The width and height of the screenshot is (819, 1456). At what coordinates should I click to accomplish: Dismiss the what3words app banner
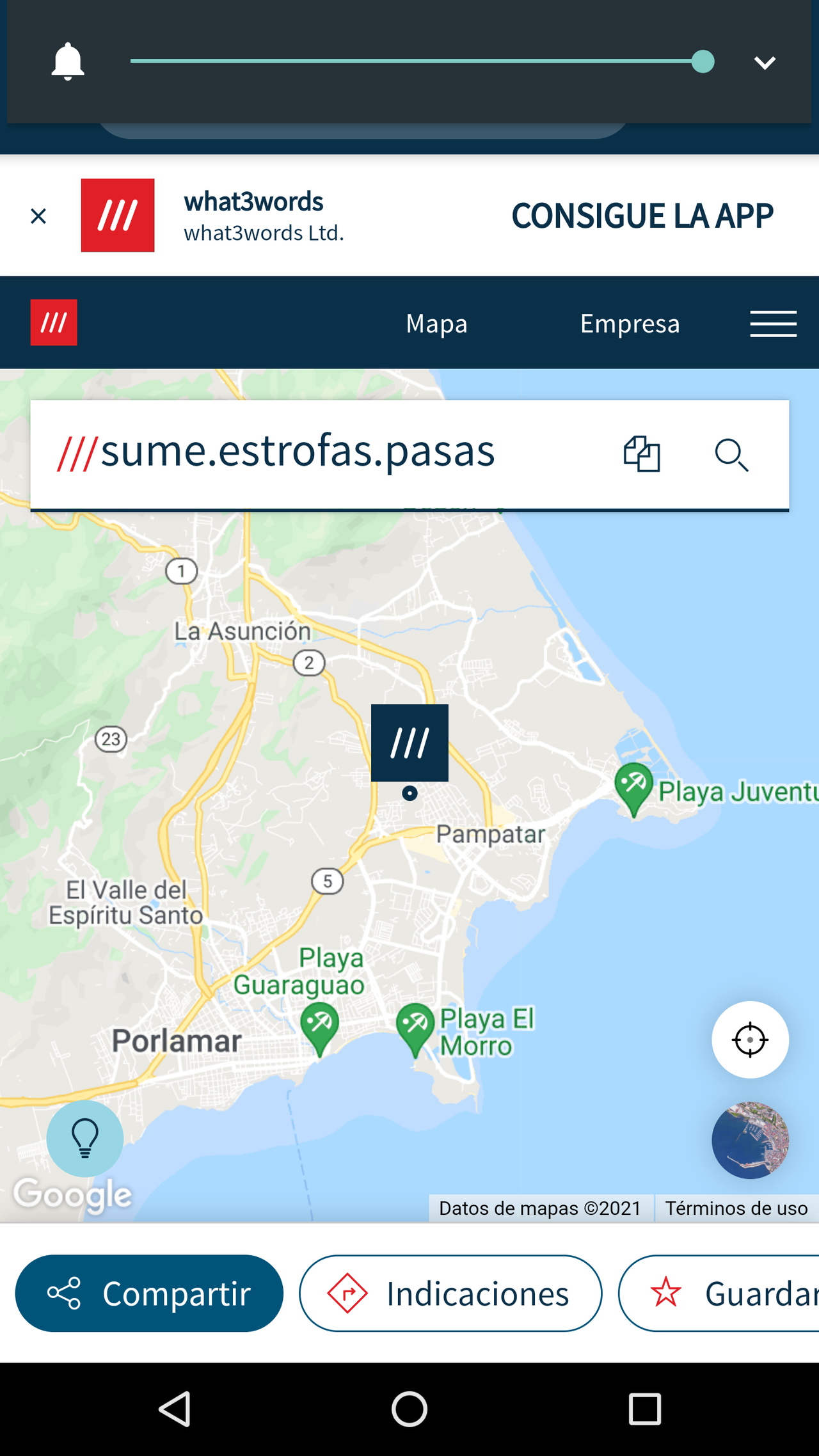[x=38, y=216]
